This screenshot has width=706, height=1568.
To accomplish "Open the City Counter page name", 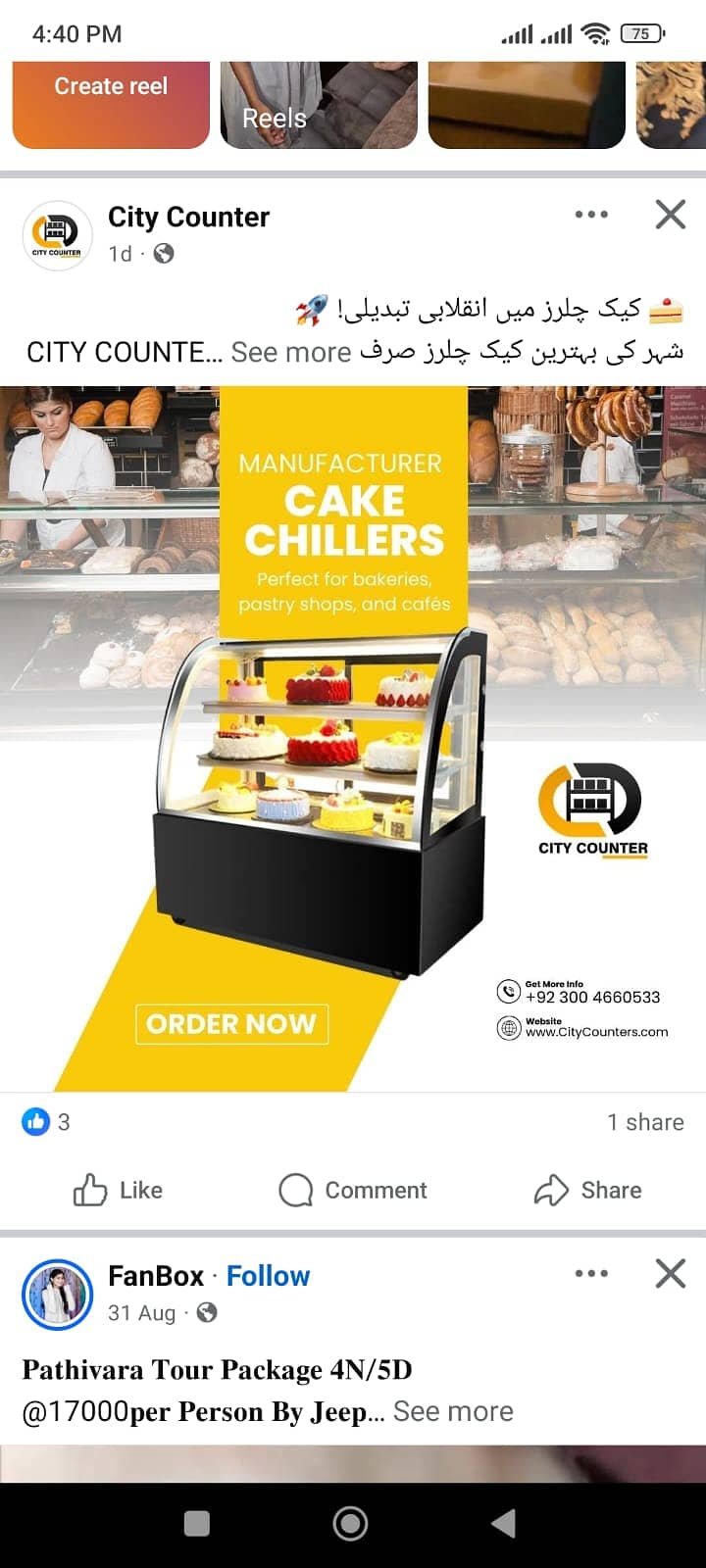I will click(x=188, y=217).
